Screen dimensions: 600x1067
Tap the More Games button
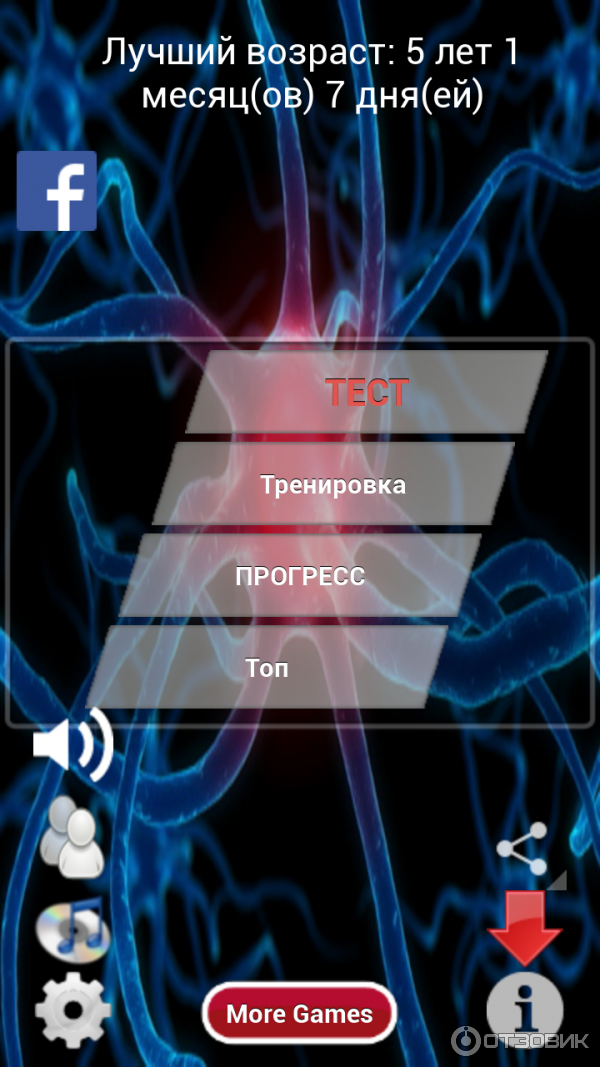click(299, 1013)
